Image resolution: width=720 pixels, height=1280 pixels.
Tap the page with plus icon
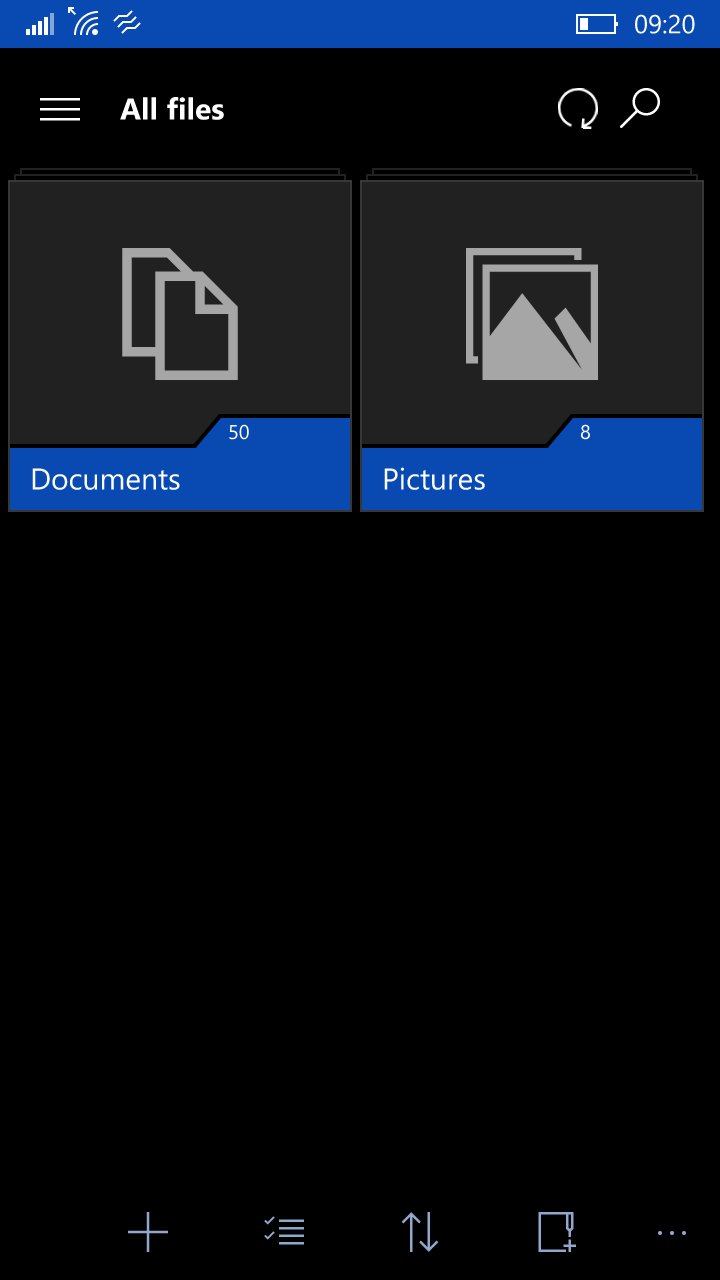tap(557, 1232)
